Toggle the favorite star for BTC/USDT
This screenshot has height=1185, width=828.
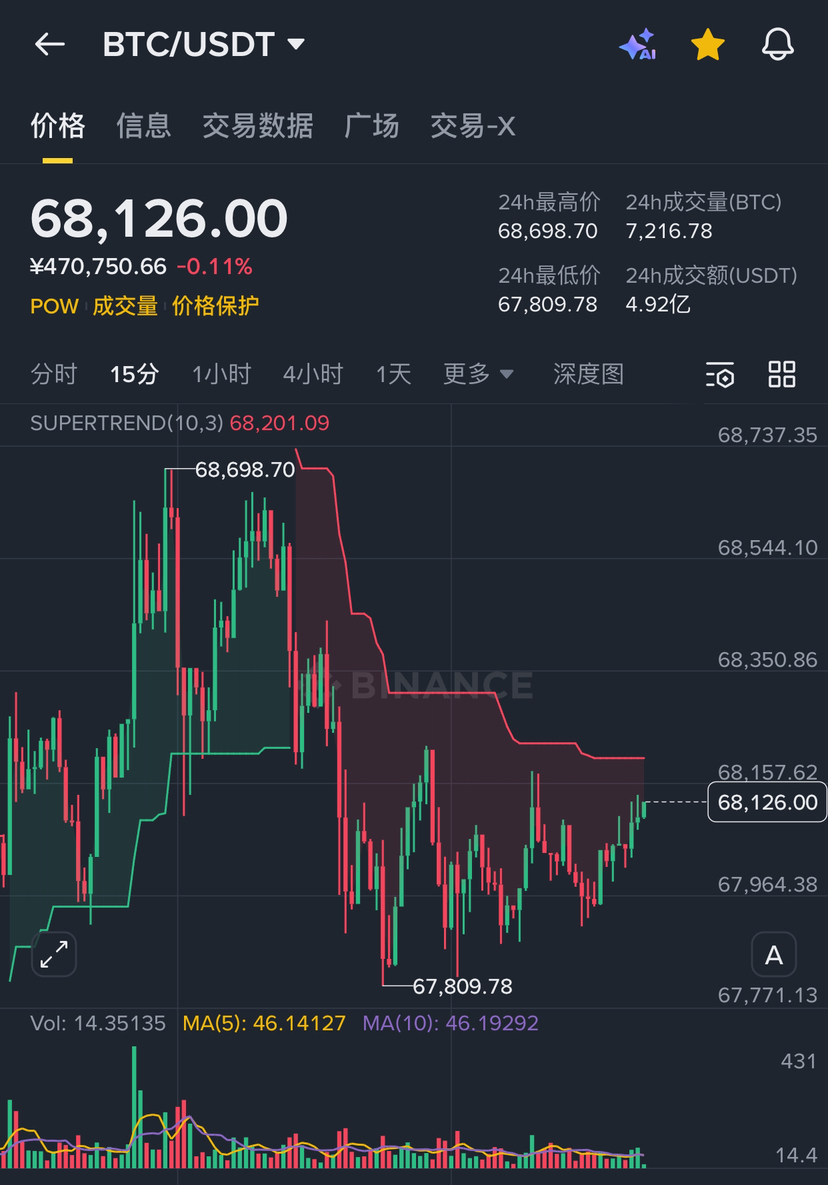click(x=707, y=44)
